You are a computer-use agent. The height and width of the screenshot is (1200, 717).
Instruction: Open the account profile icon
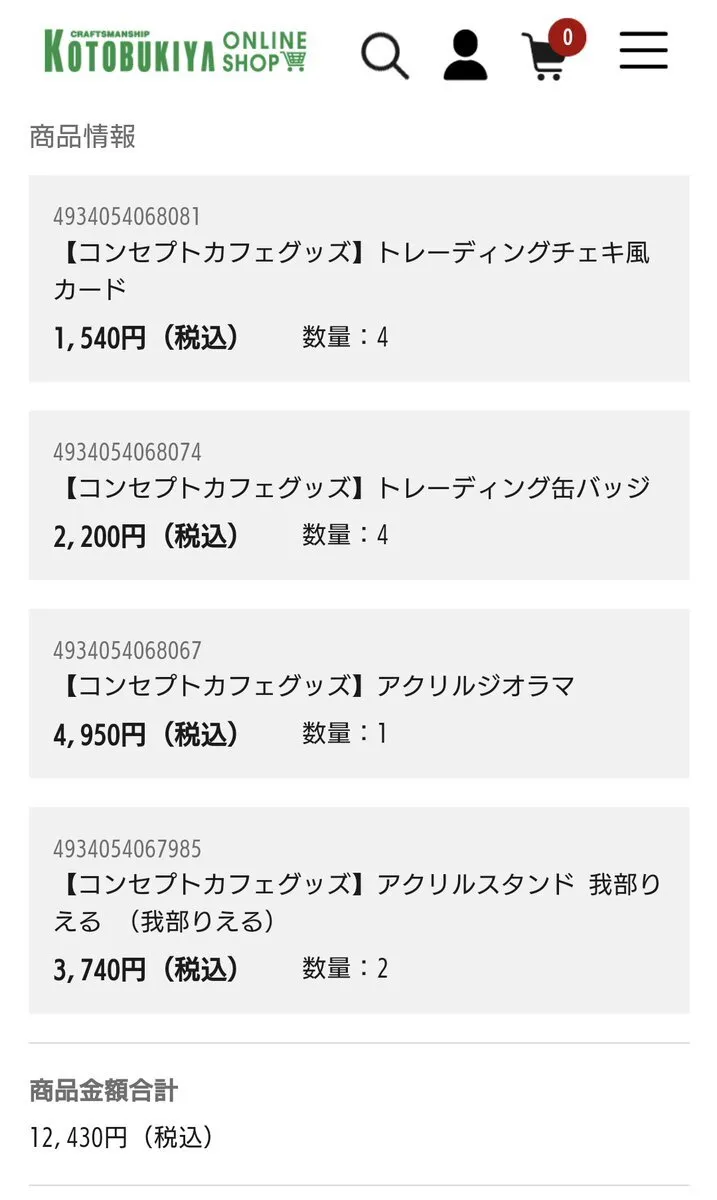[465, 55]
